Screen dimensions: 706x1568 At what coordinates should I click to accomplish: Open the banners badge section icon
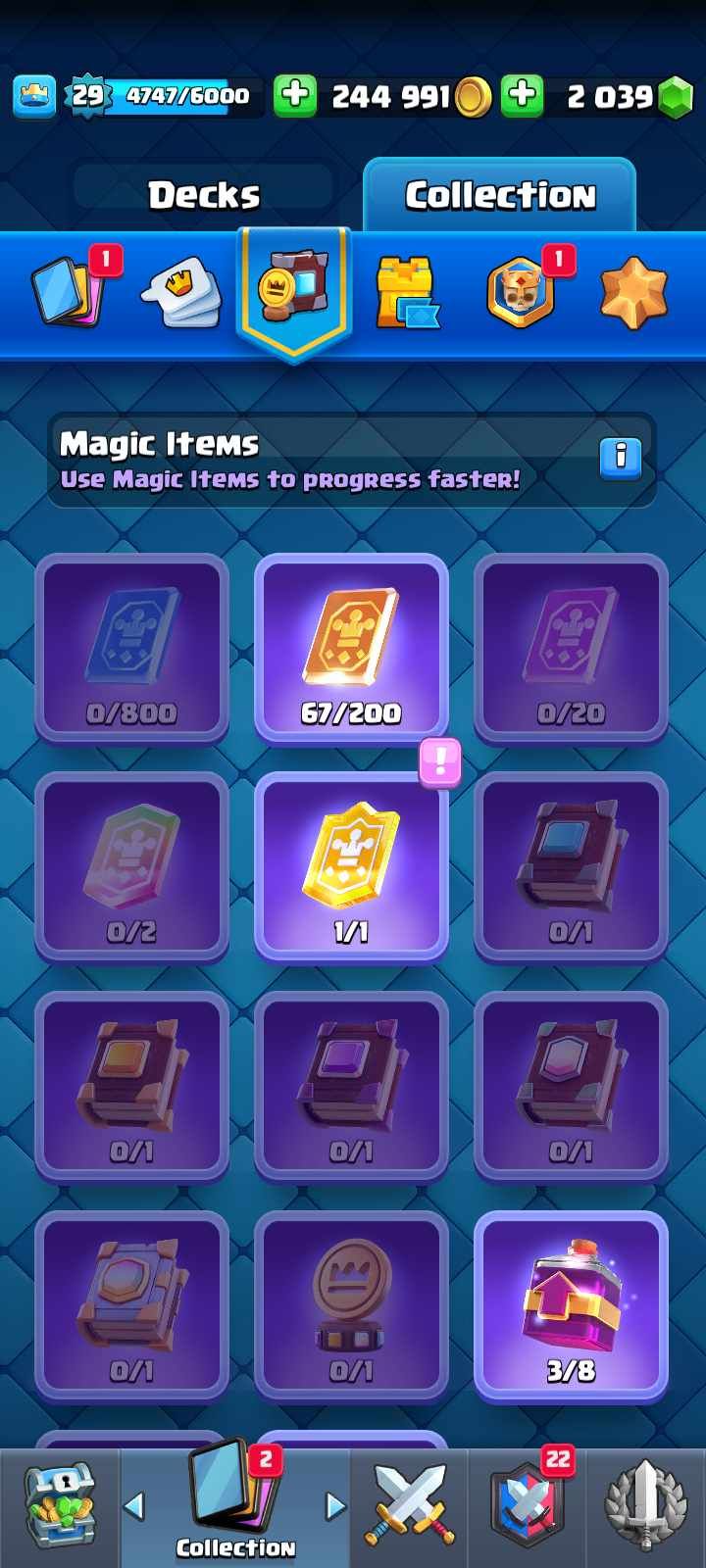[521, 292]
